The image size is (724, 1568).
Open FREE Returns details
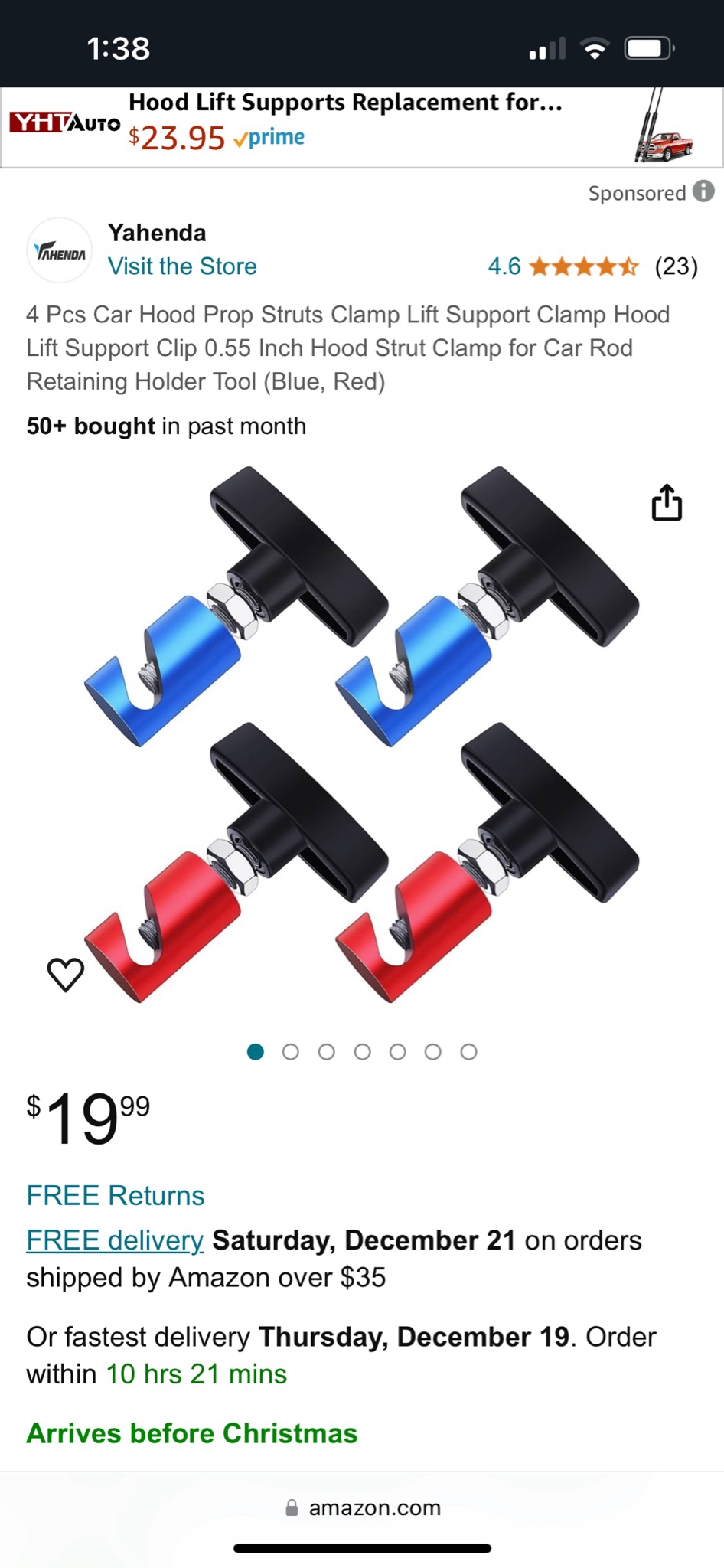coord(116,1195)
